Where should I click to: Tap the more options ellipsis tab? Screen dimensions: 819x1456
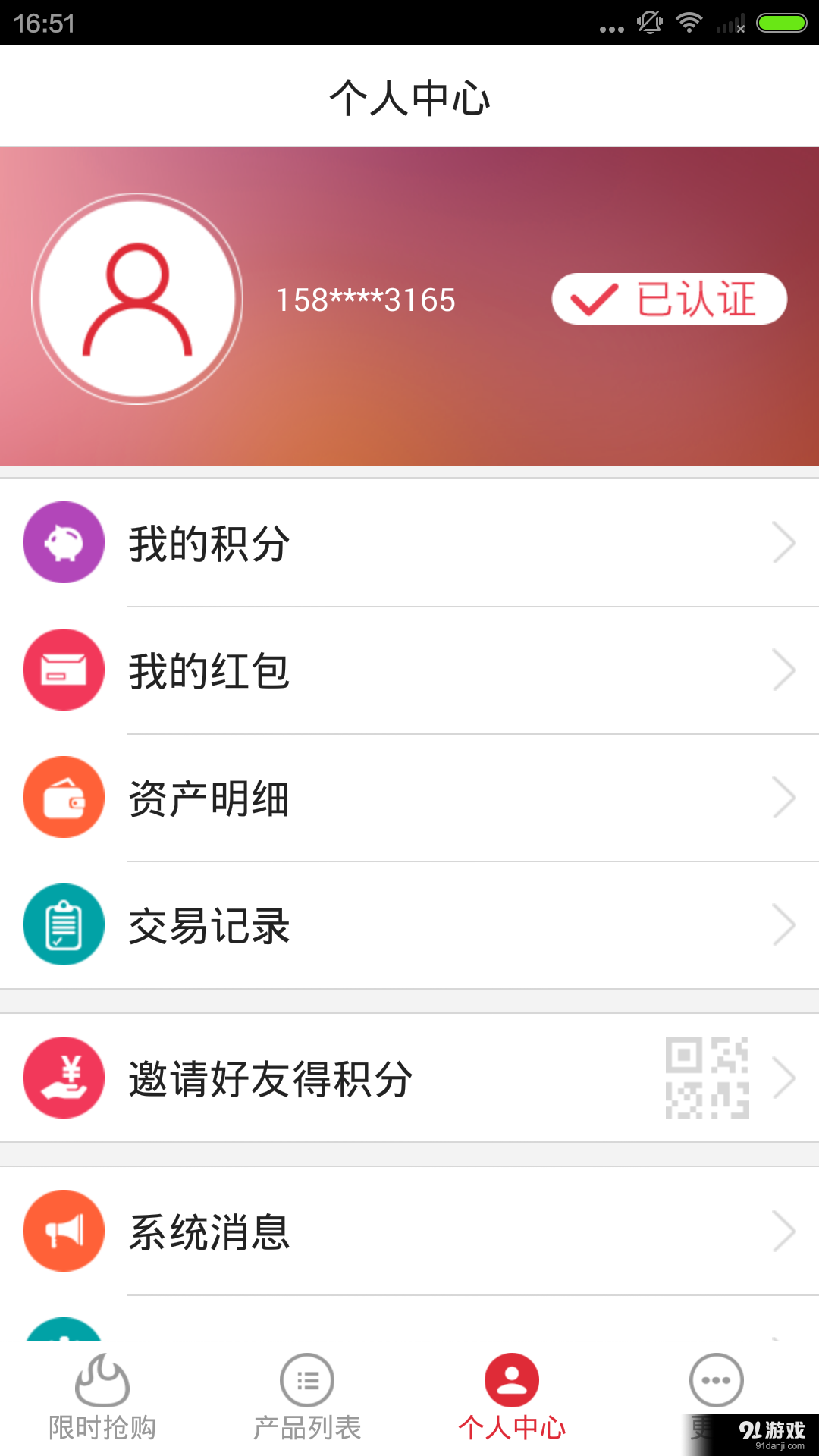715,1382
